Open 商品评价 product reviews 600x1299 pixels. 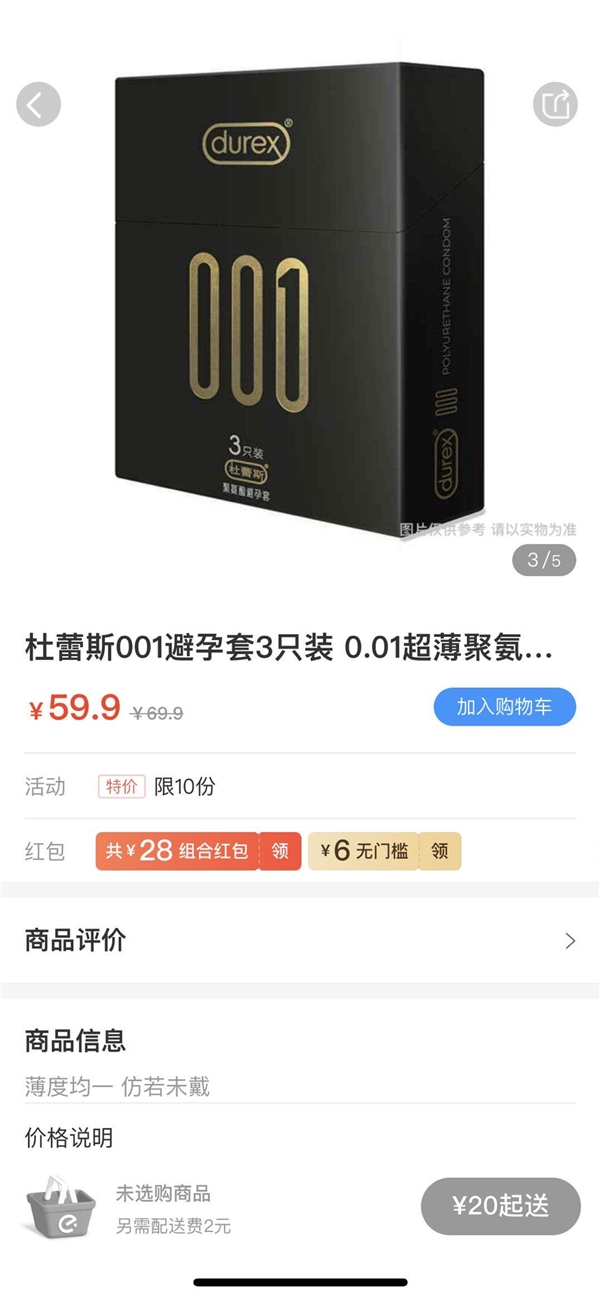pos(300,940)
